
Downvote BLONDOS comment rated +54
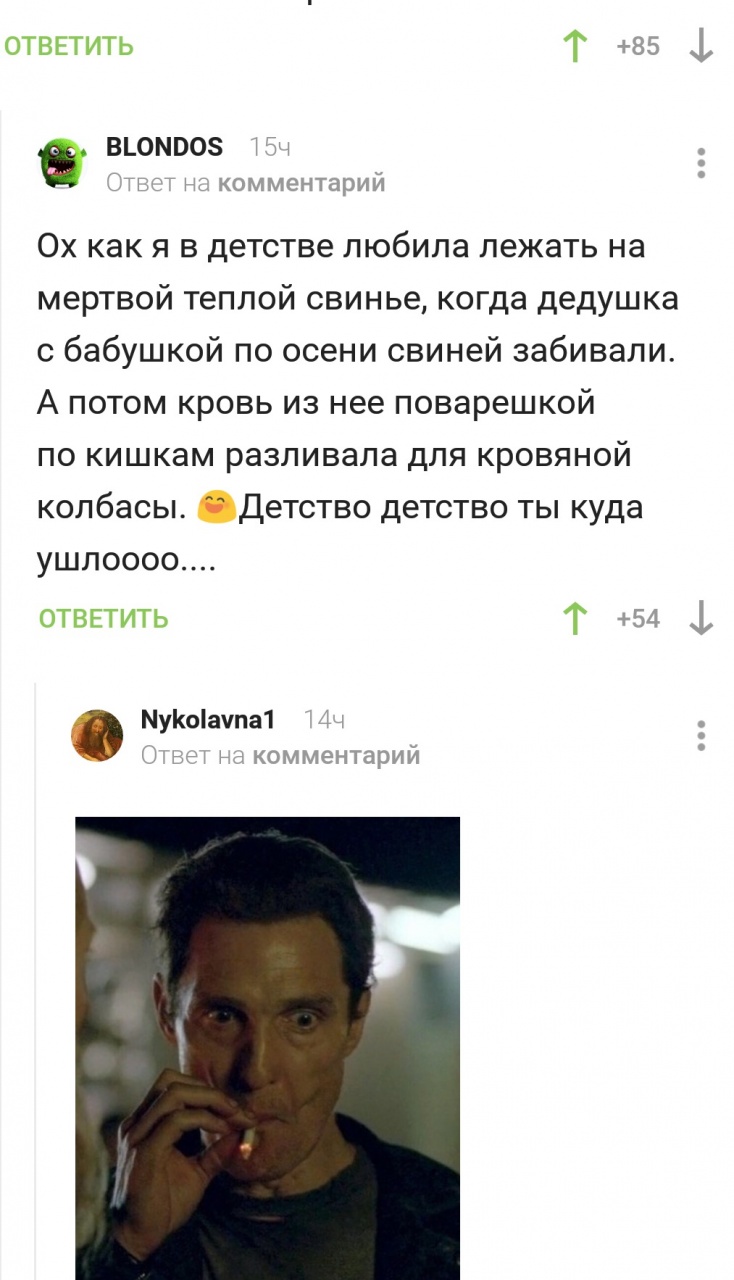702,619
